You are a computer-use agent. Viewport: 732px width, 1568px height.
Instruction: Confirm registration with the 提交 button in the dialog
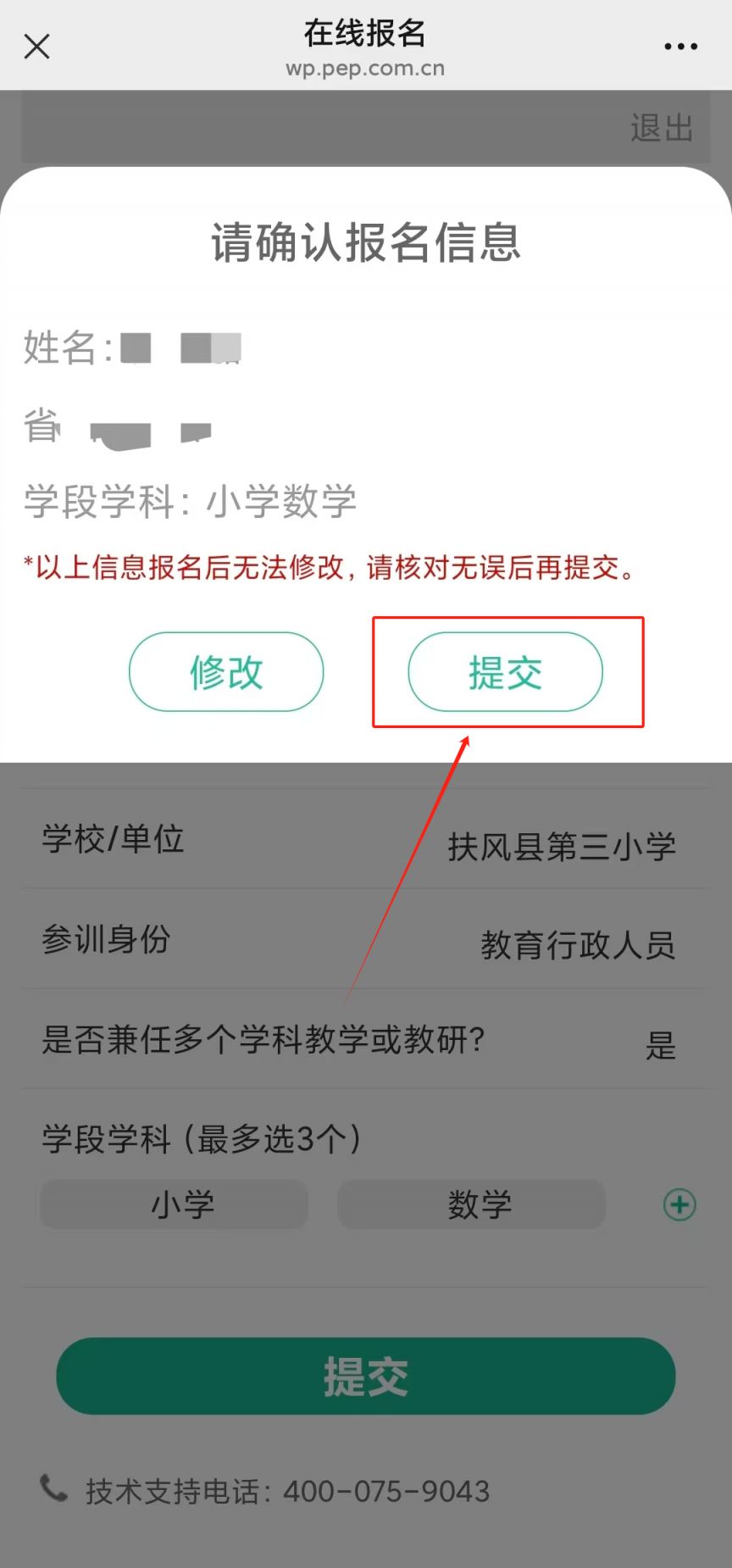coord(506,671)
